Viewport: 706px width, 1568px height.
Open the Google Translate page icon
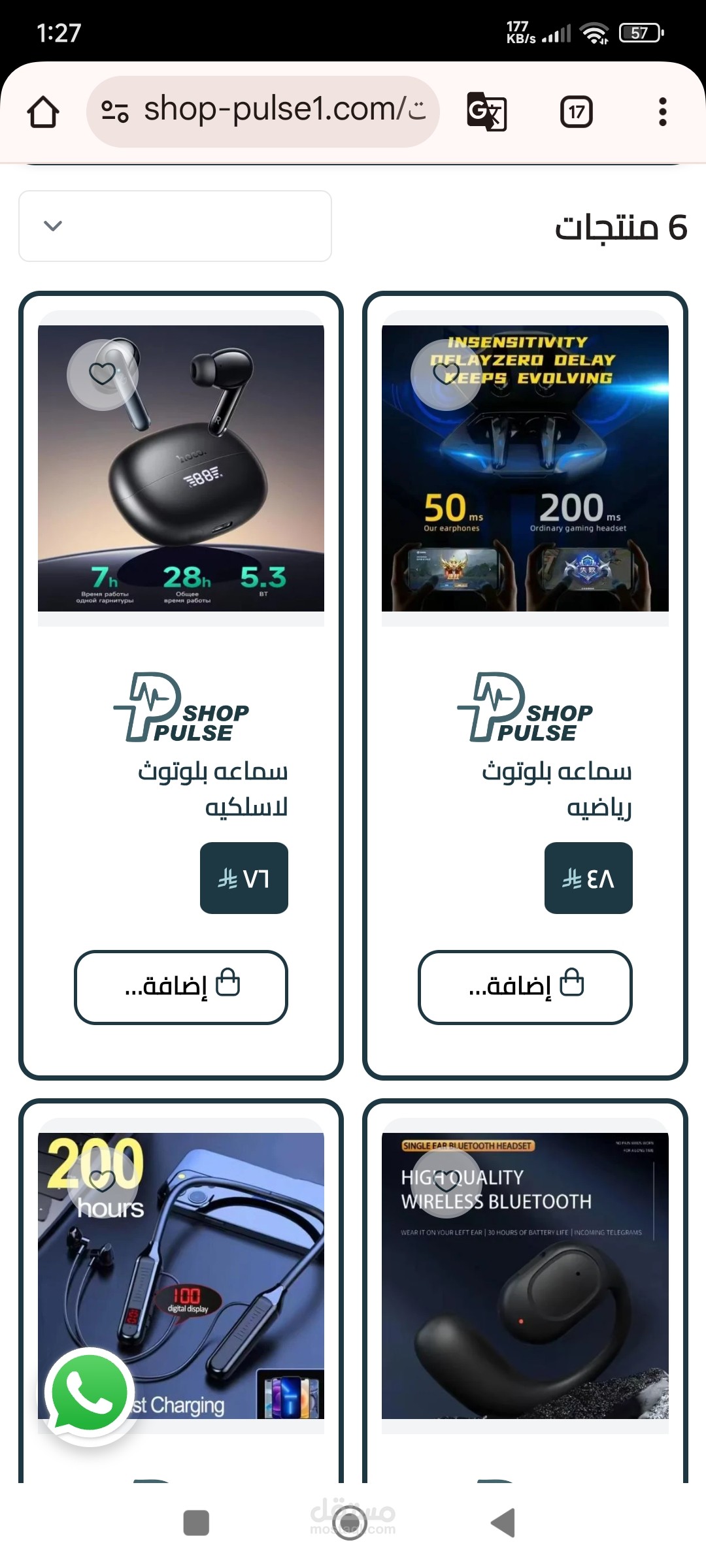(487, 112)
